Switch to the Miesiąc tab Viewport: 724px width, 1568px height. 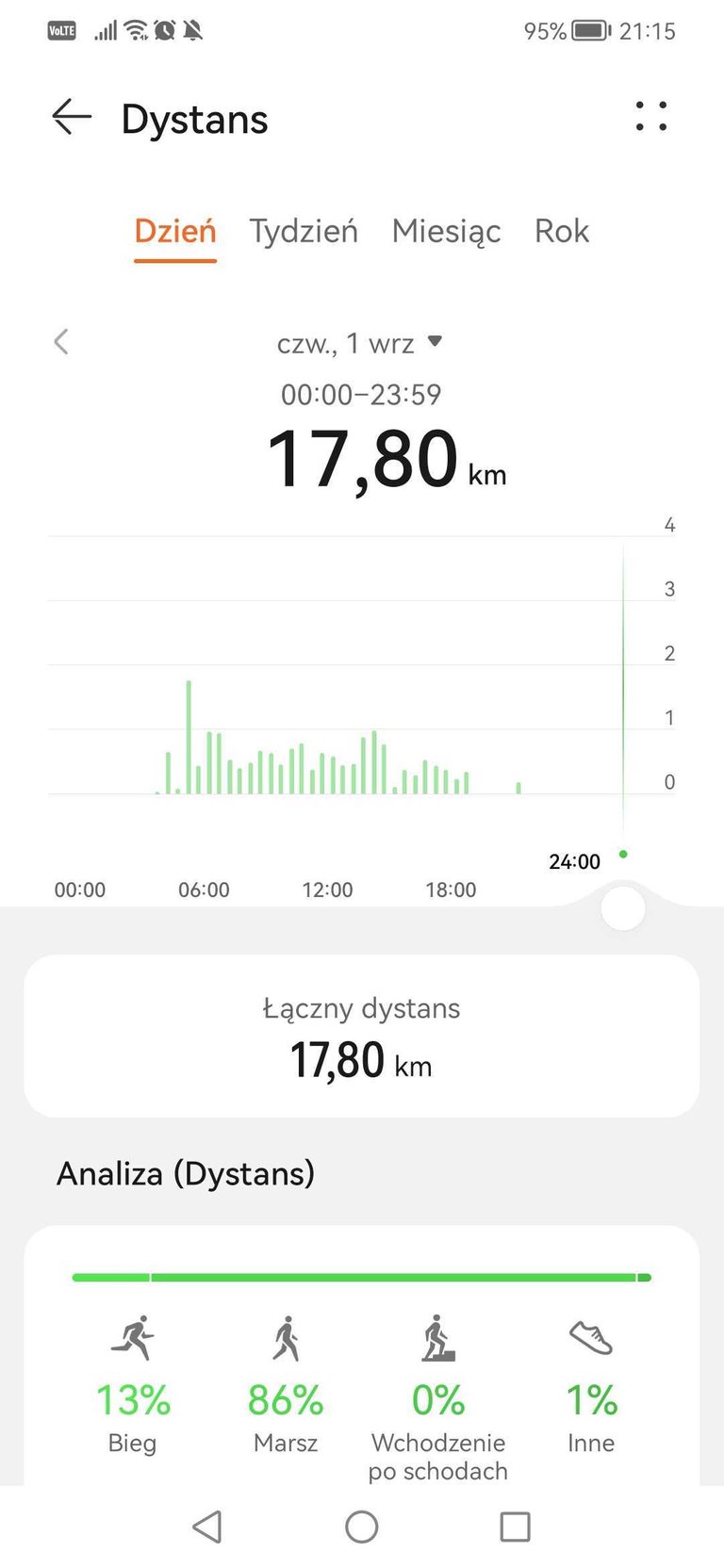click(x=446, y=231)
